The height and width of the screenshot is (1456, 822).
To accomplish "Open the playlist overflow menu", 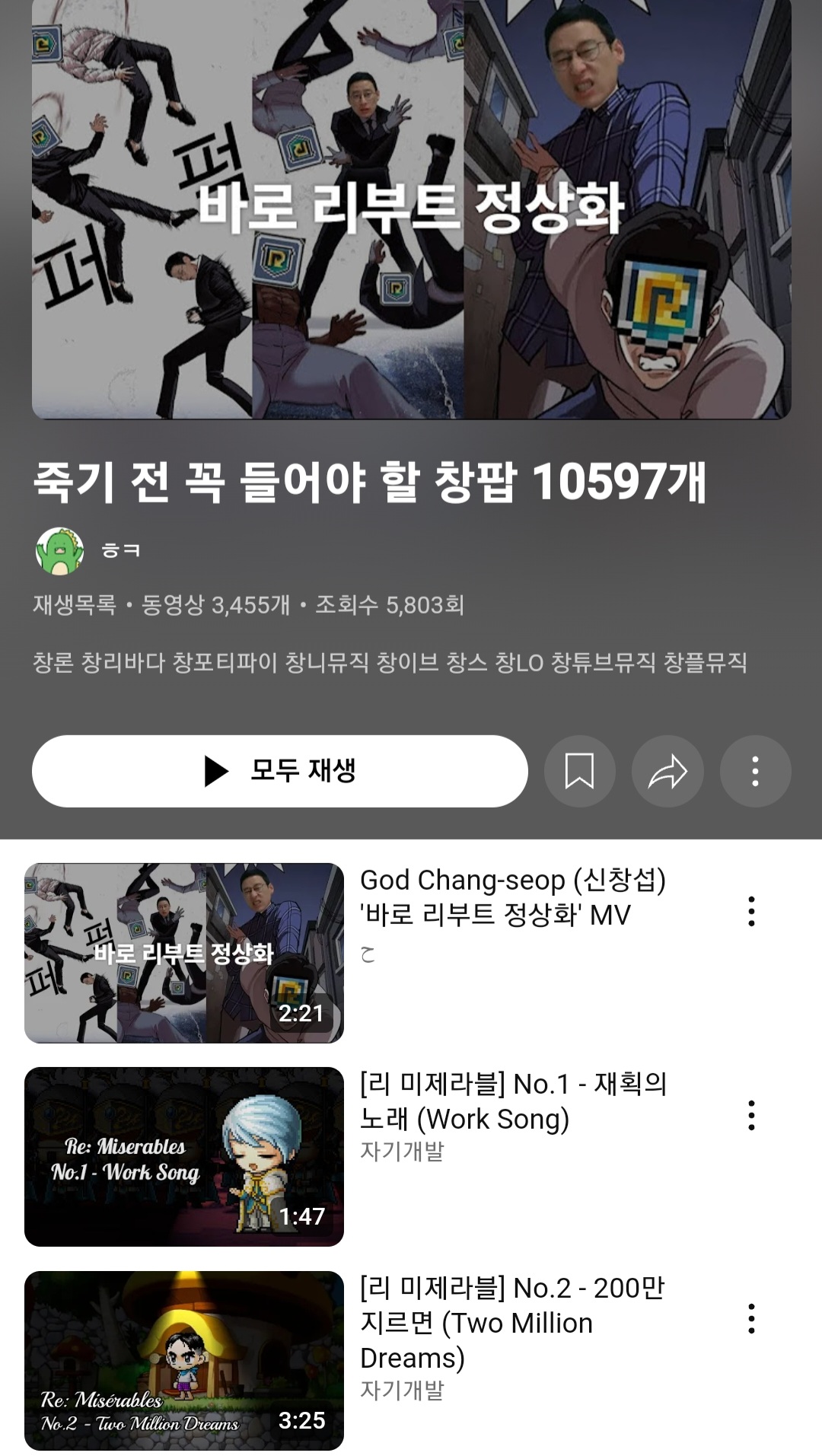I will [x=755, y=770].
